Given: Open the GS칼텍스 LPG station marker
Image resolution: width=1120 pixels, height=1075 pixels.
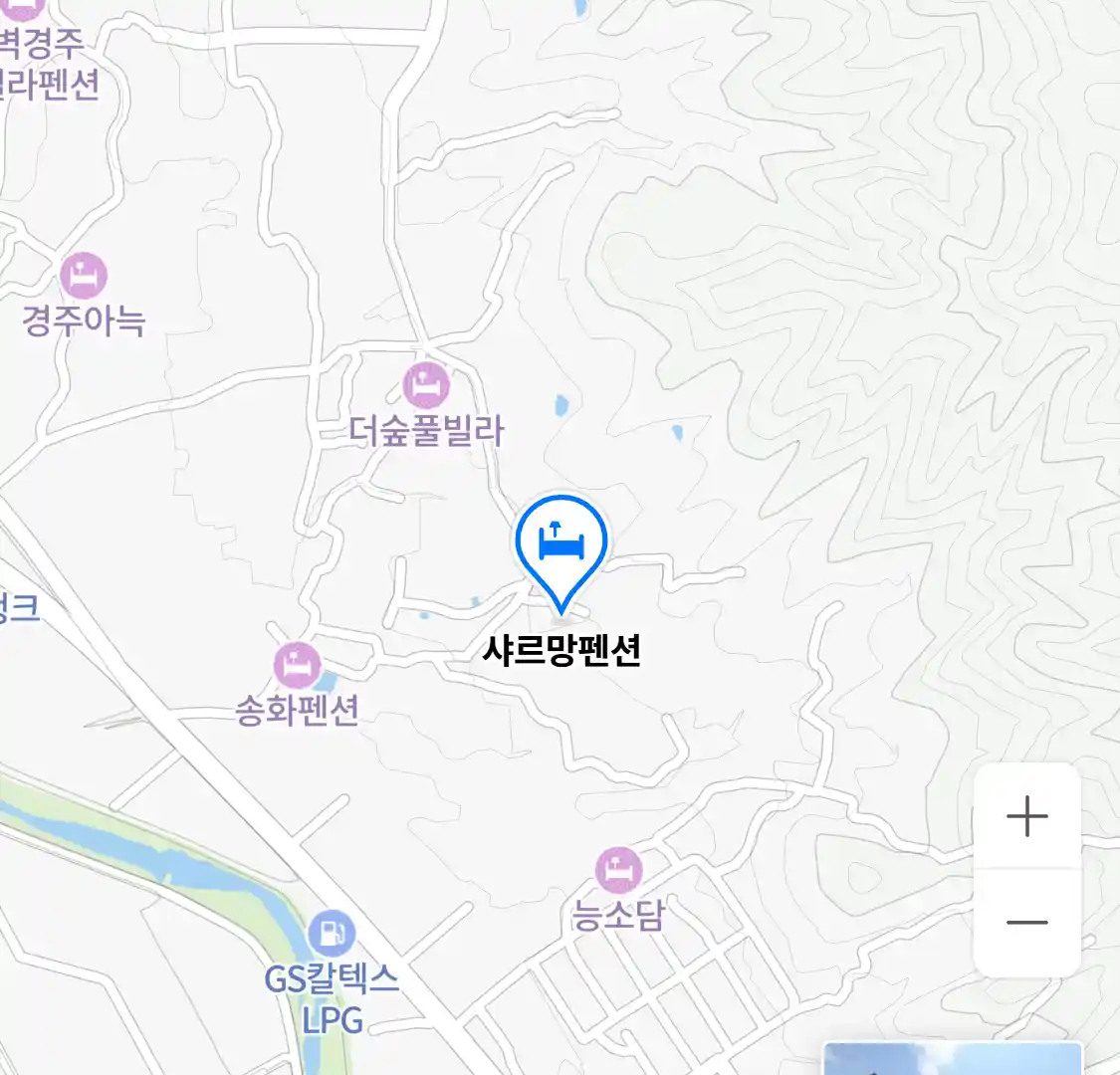Looking at the screenshot, I should coord(332,935).
